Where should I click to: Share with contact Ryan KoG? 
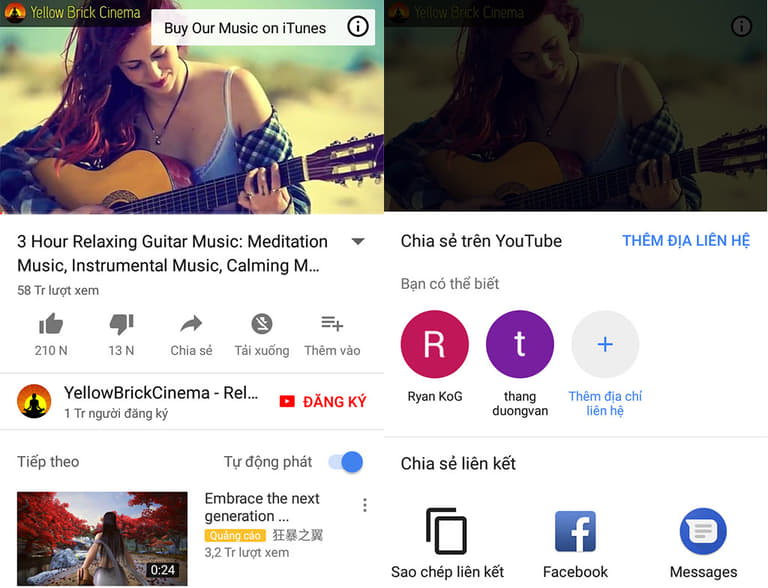pos(434,357)
